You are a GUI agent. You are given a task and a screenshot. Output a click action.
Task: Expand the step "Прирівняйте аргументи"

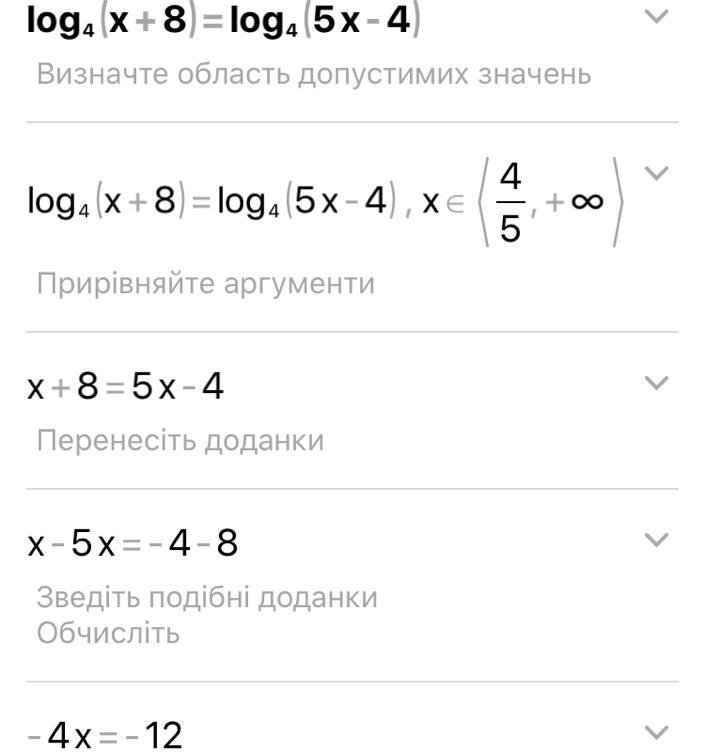pos(656,174)
